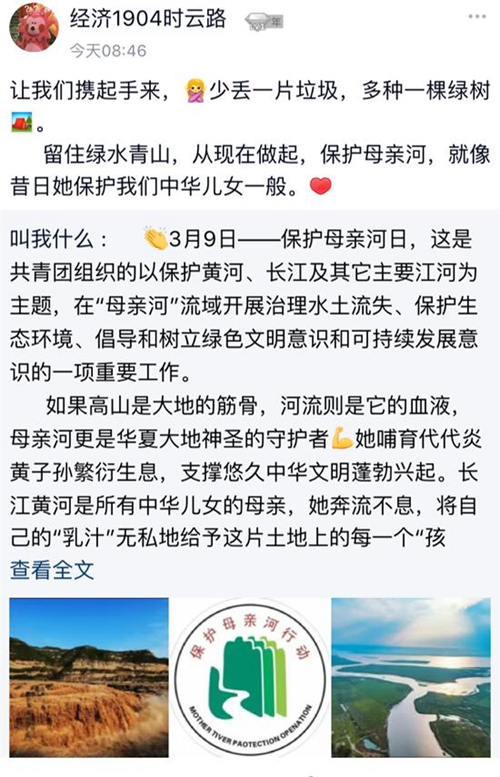
Task: View the aerial river delta photo
Action: 411,677
